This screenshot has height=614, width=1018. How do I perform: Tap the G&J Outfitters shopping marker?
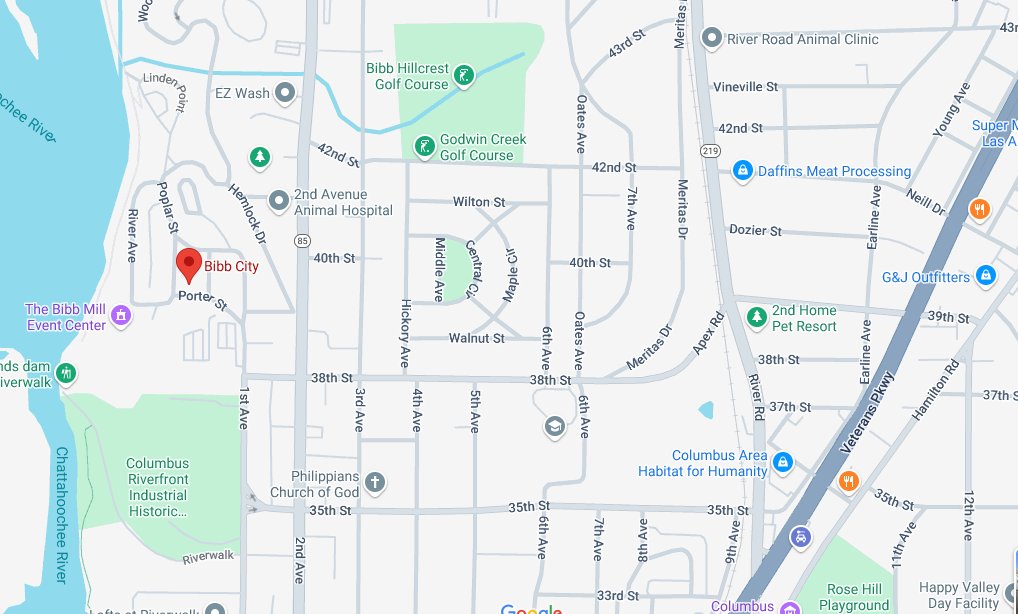pyautogui.click(x=985, y=275)
